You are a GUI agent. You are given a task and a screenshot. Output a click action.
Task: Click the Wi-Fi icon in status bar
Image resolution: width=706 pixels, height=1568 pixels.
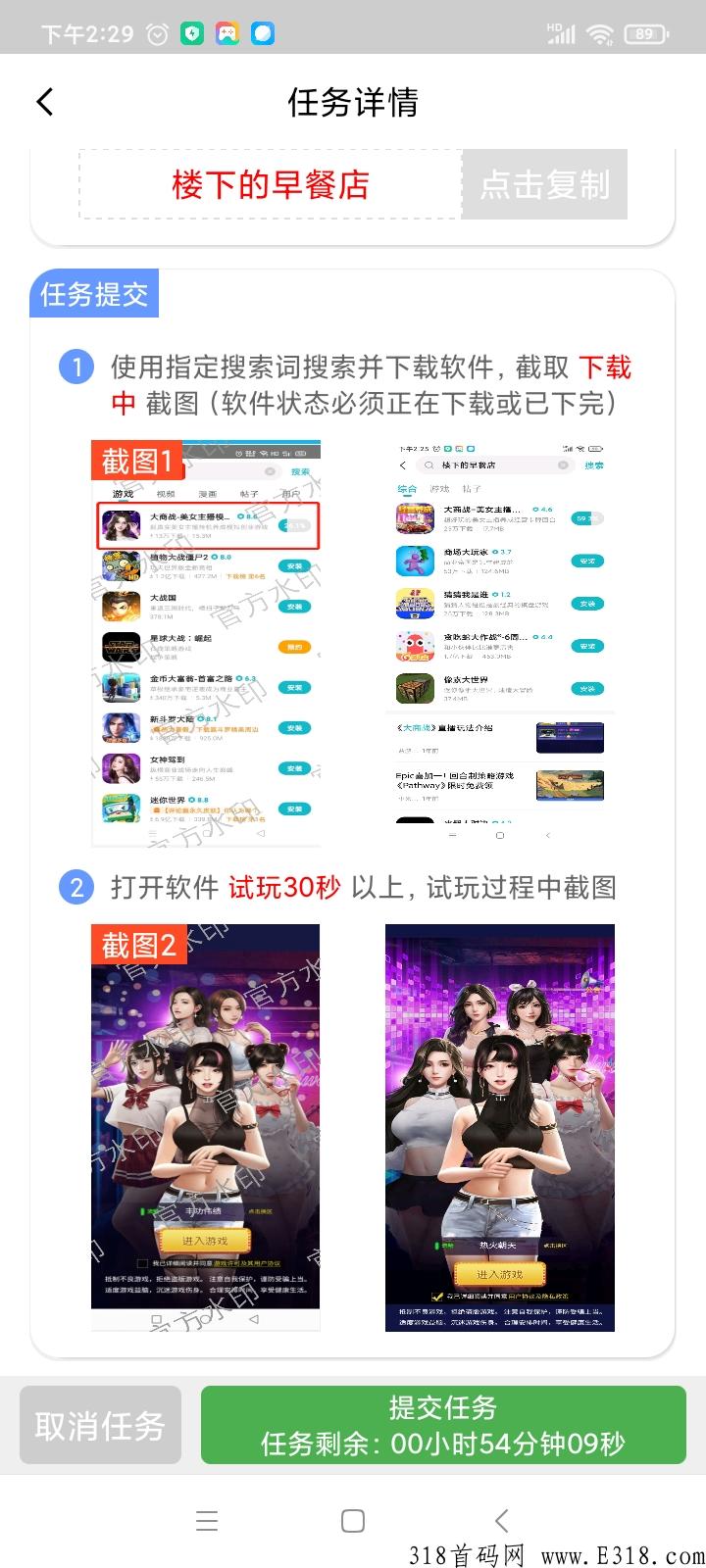(601, 32)
